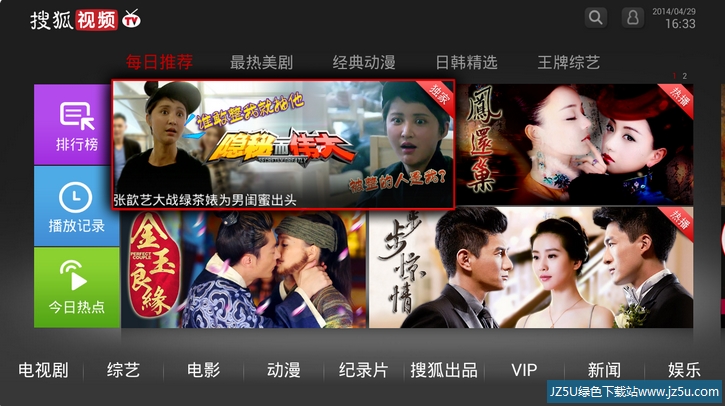
Task: Switch to 经典动漫 tab
Action: [x=364, y=62]
